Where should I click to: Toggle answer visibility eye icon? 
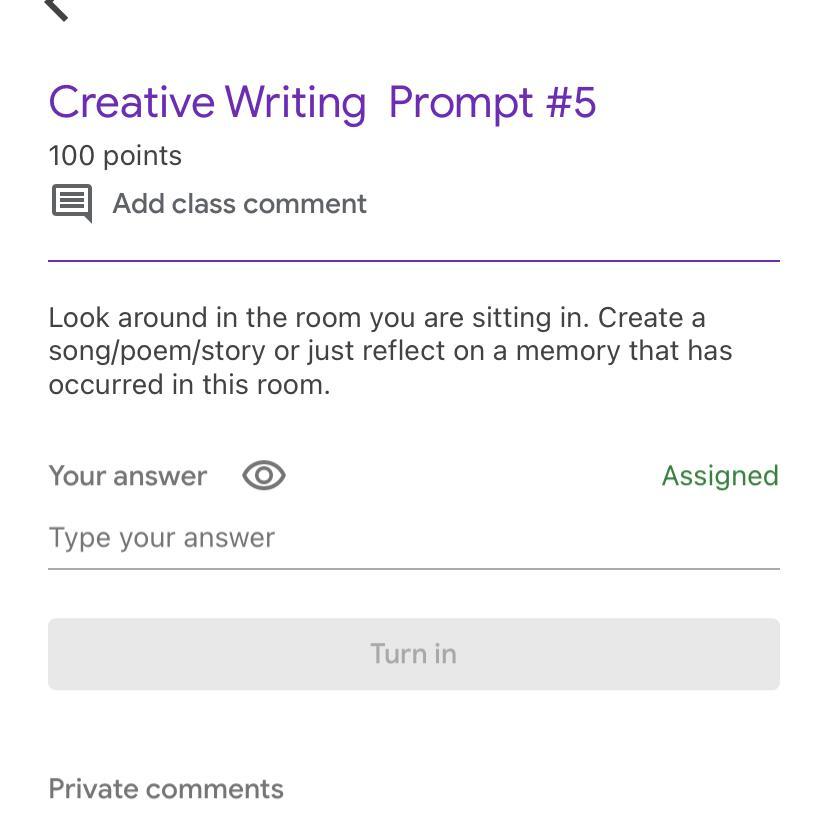(x=264, y=476)
